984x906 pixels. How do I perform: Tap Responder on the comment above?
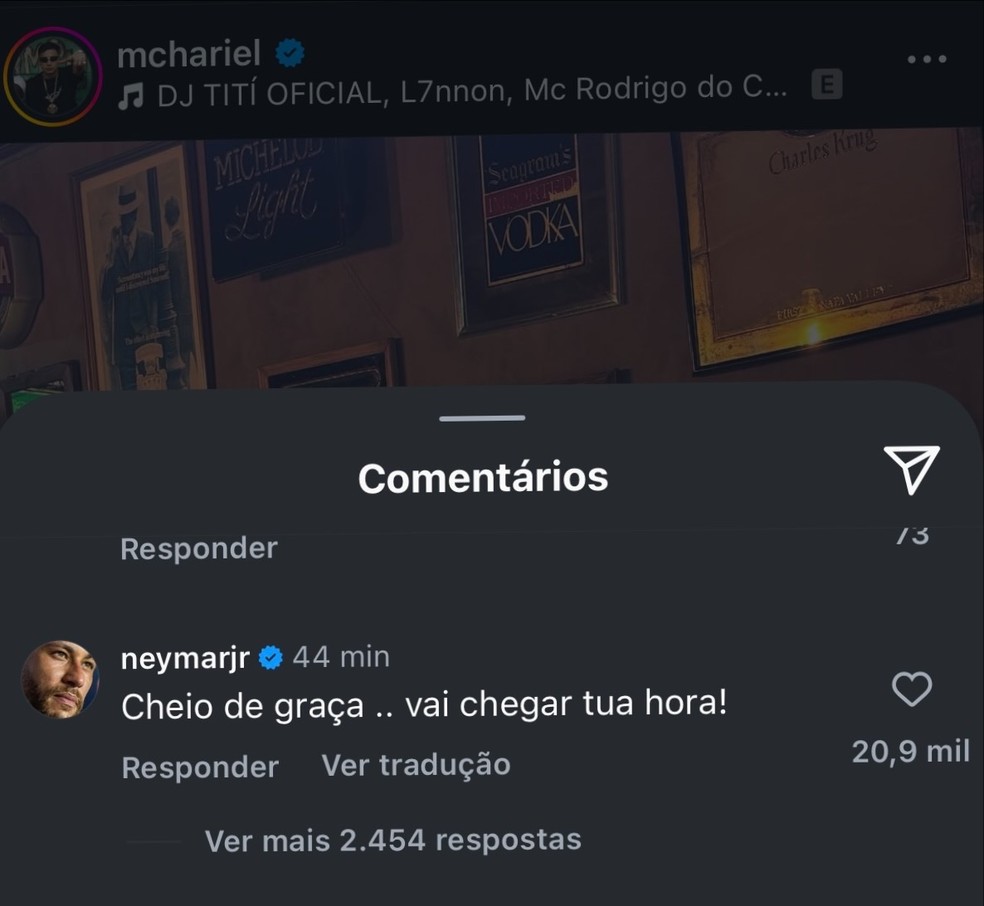[198, 548]
